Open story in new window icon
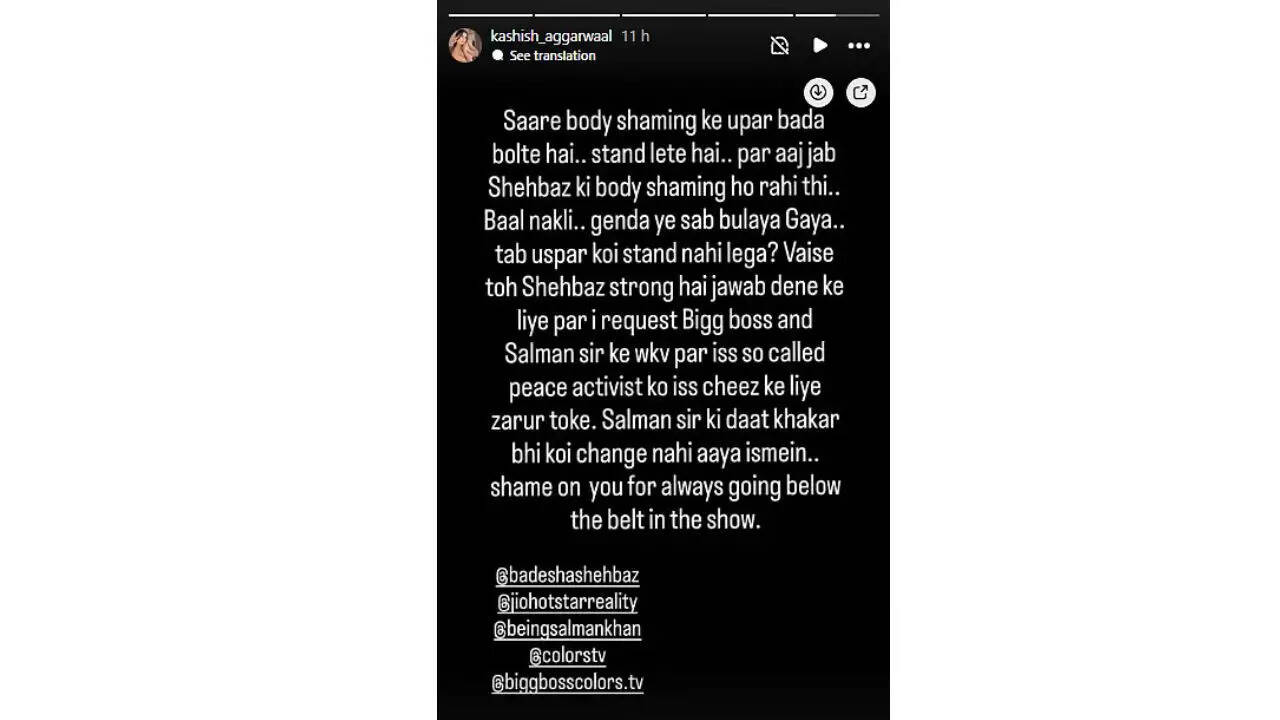The width and height of the screenshot is (1280, 720). pyautogui.click(x=860, y=93)
